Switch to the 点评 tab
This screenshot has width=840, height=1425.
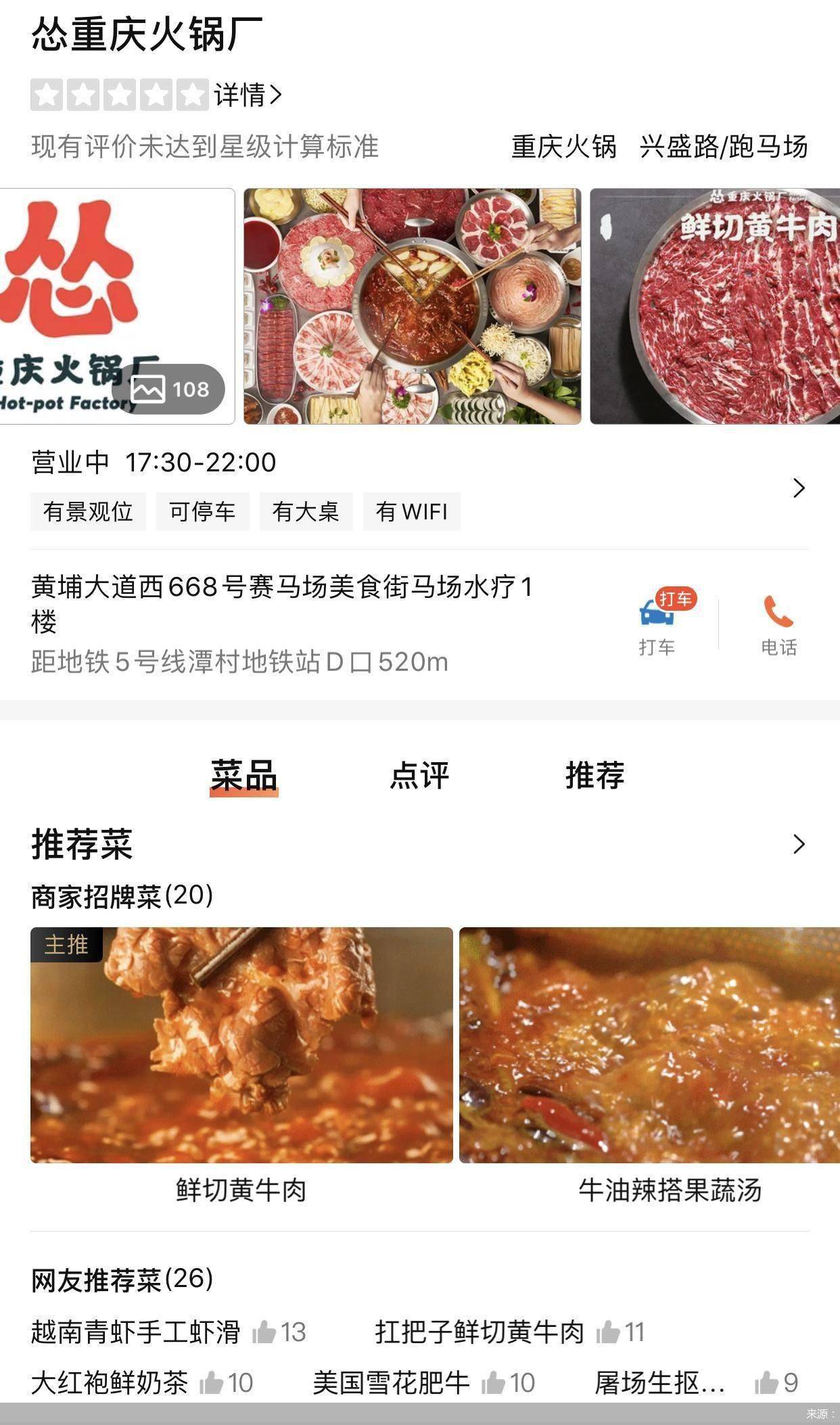coord(420,776)
